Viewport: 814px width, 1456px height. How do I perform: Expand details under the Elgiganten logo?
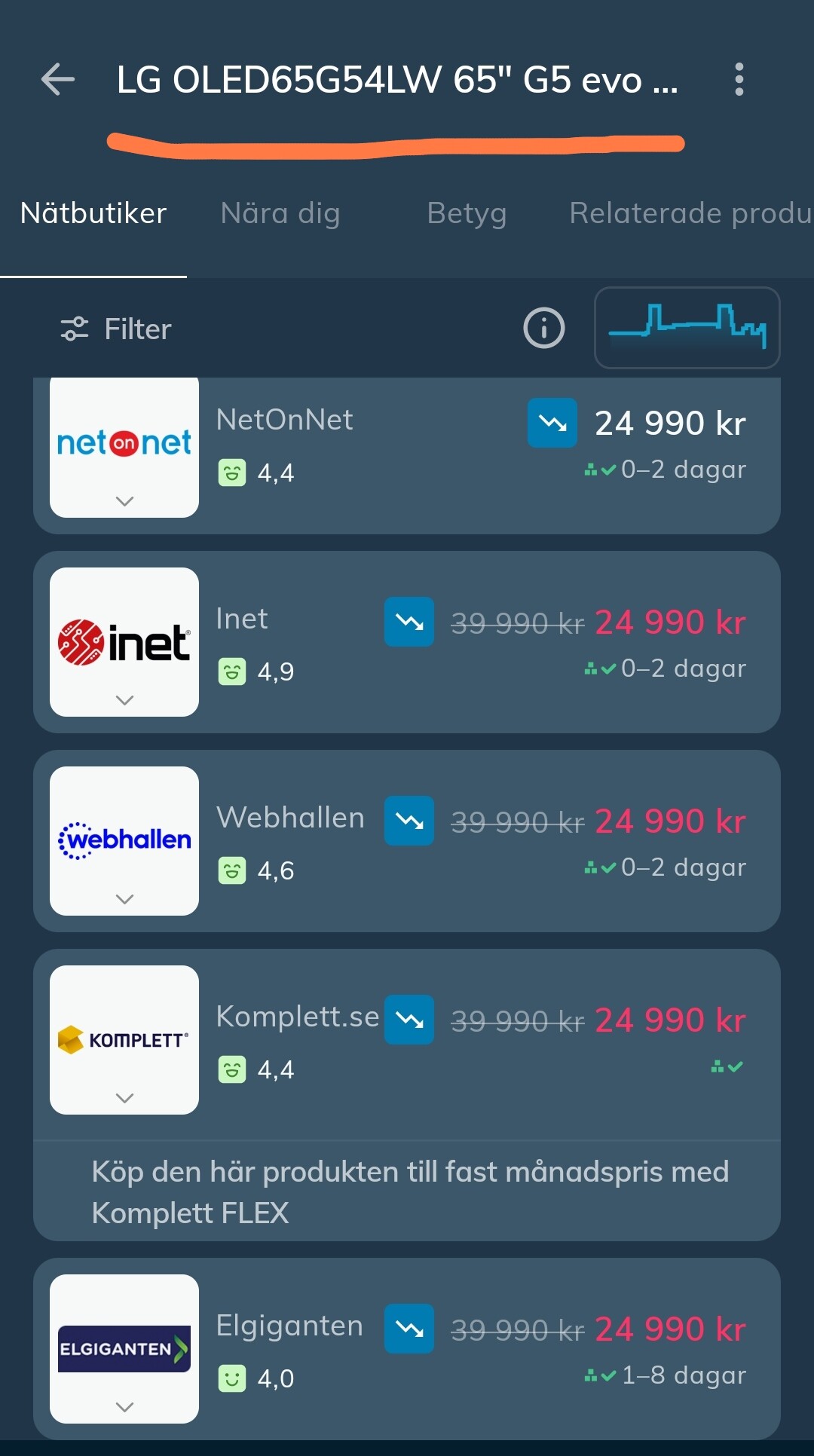[124, 1407]
